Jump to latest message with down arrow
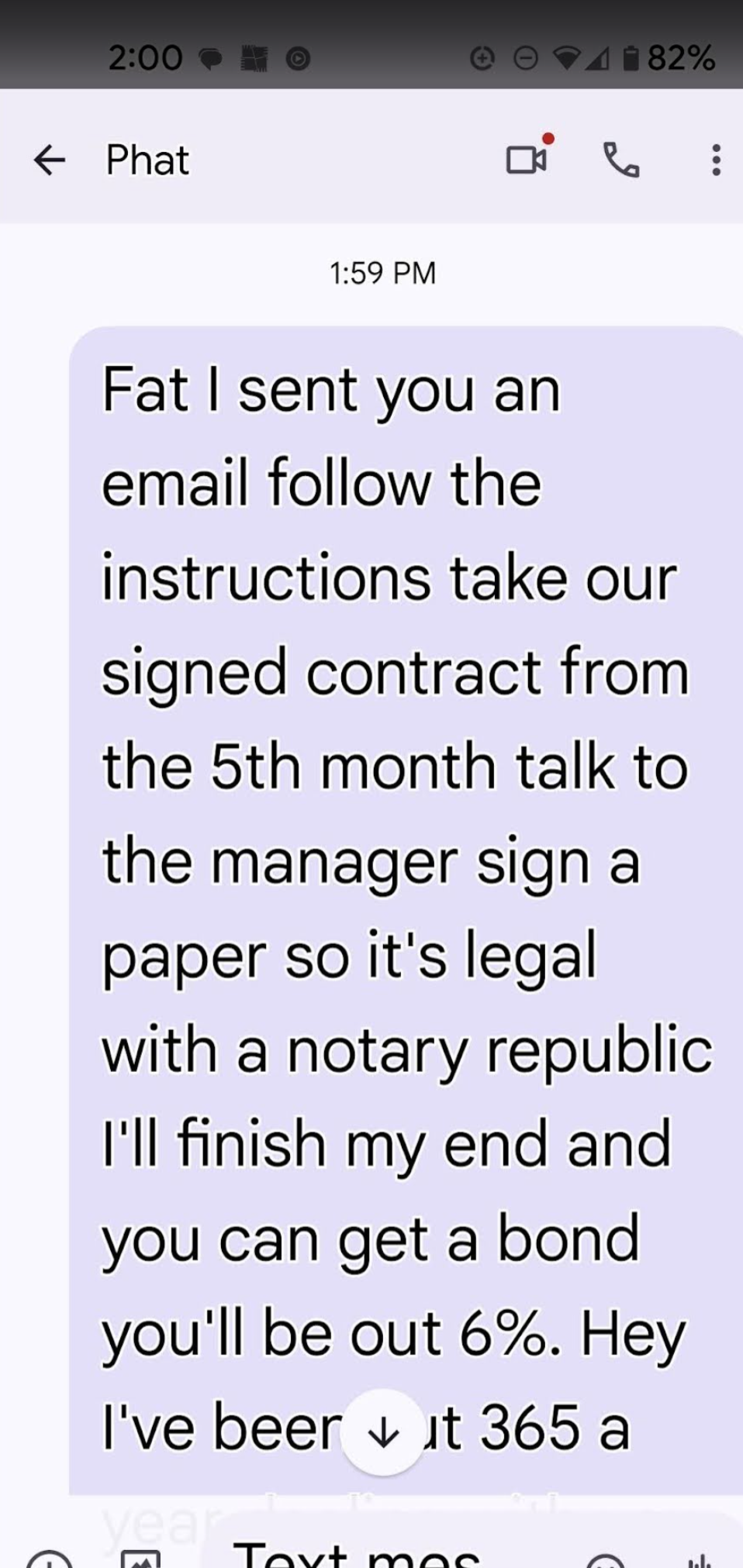This screenshot has width=743, height=1568. pyautogui.click(x=382, y=1430)
